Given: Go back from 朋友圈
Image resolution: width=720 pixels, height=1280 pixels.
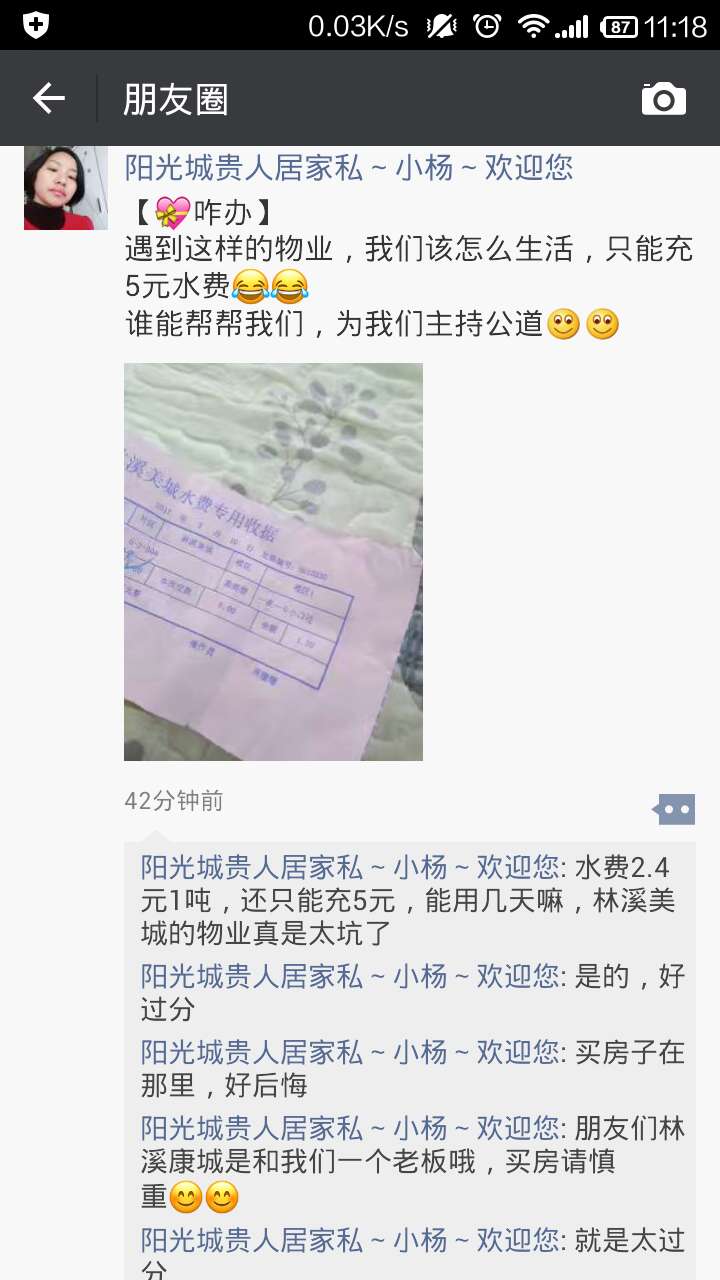Looking at the screenshot, I should point(48,98).
